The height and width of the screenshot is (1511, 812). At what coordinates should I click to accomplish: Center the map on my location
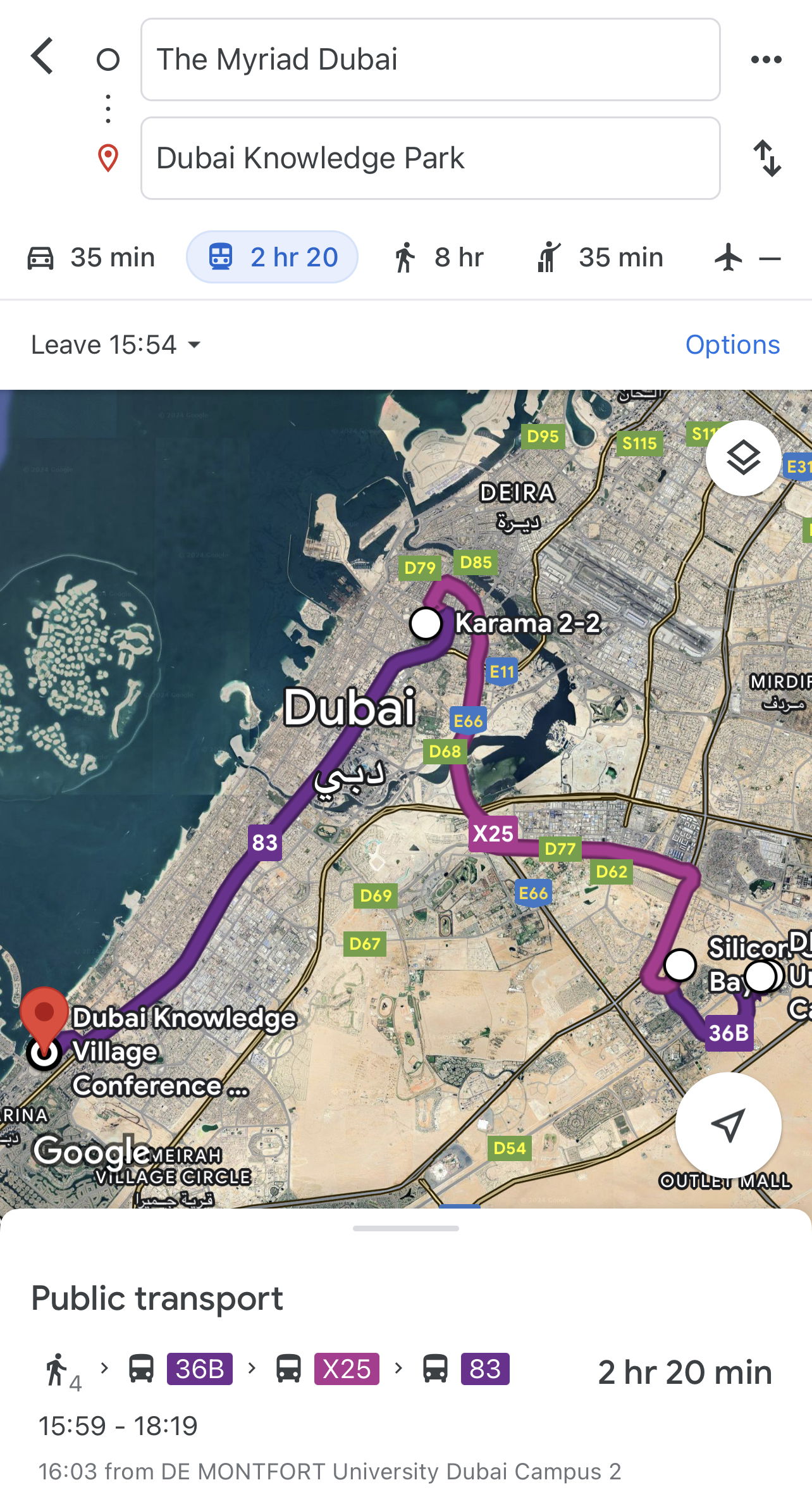click(728, 1125)
